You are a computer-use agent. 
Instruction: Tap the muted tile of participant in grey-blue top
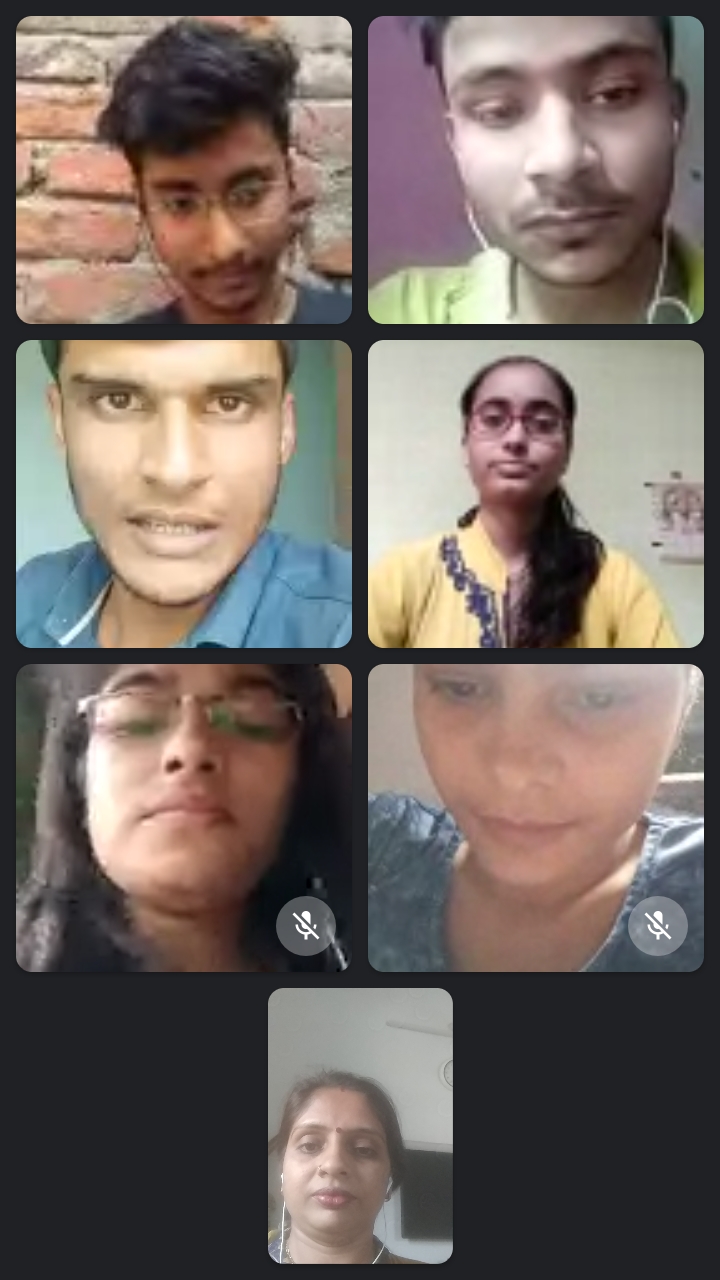point(536,818)
